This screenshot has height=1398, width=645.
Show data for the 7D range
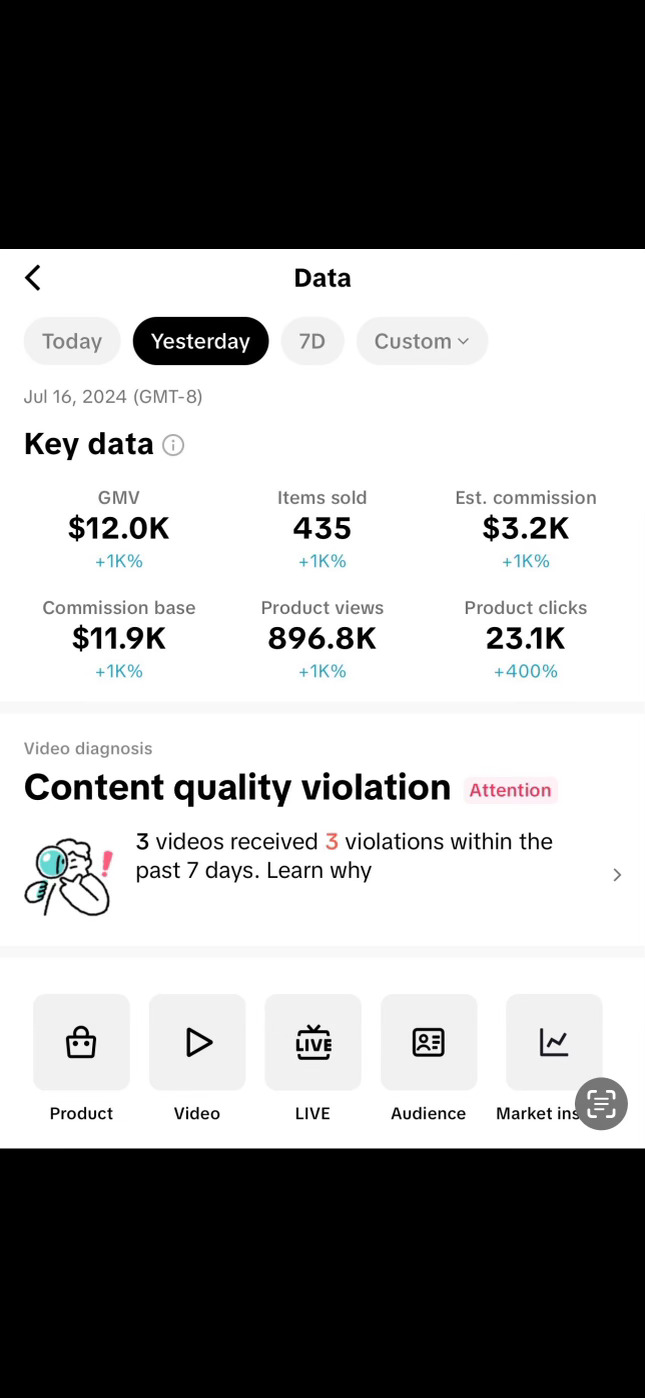tap(312, 341)
